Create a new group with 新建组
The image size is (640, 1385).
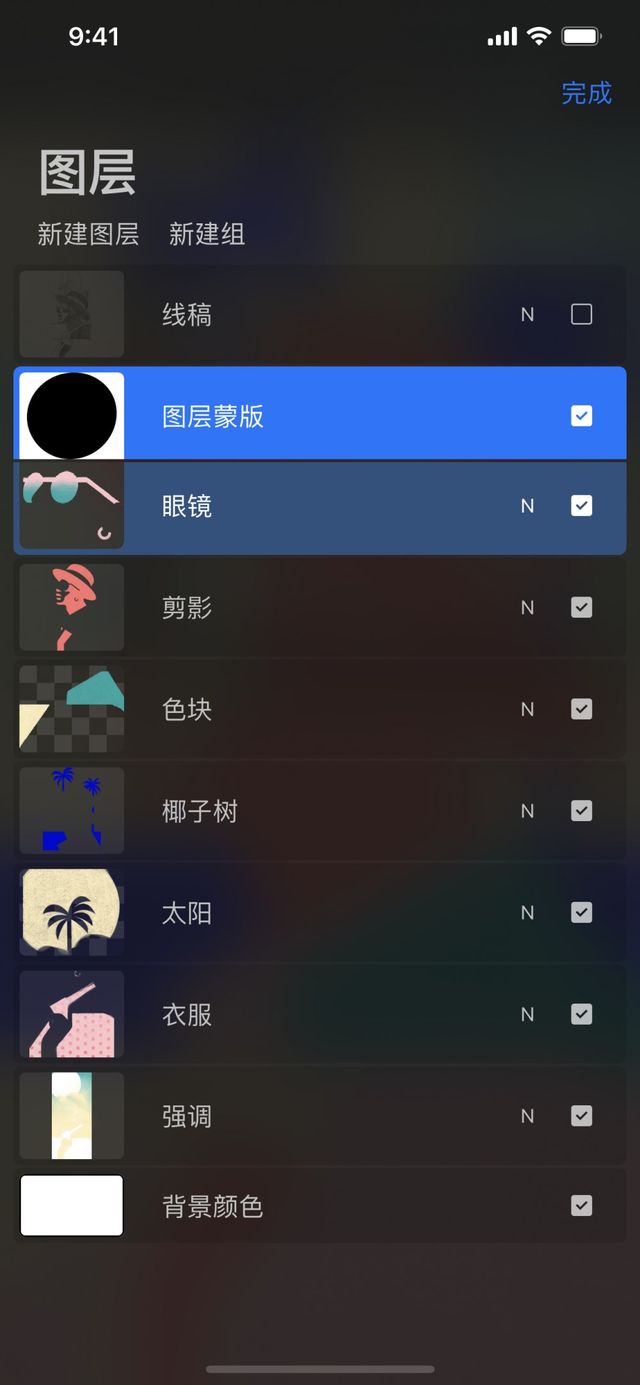(207, 234)
